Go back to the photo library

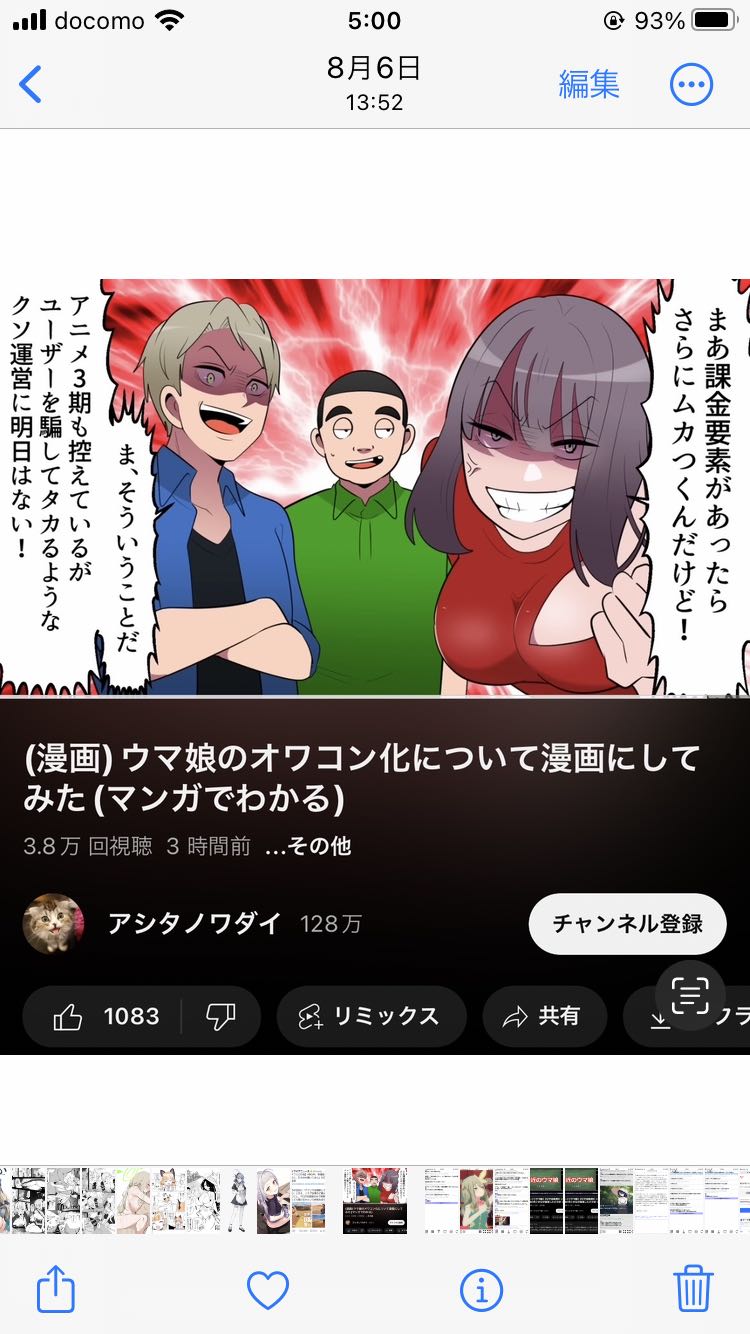32,84
